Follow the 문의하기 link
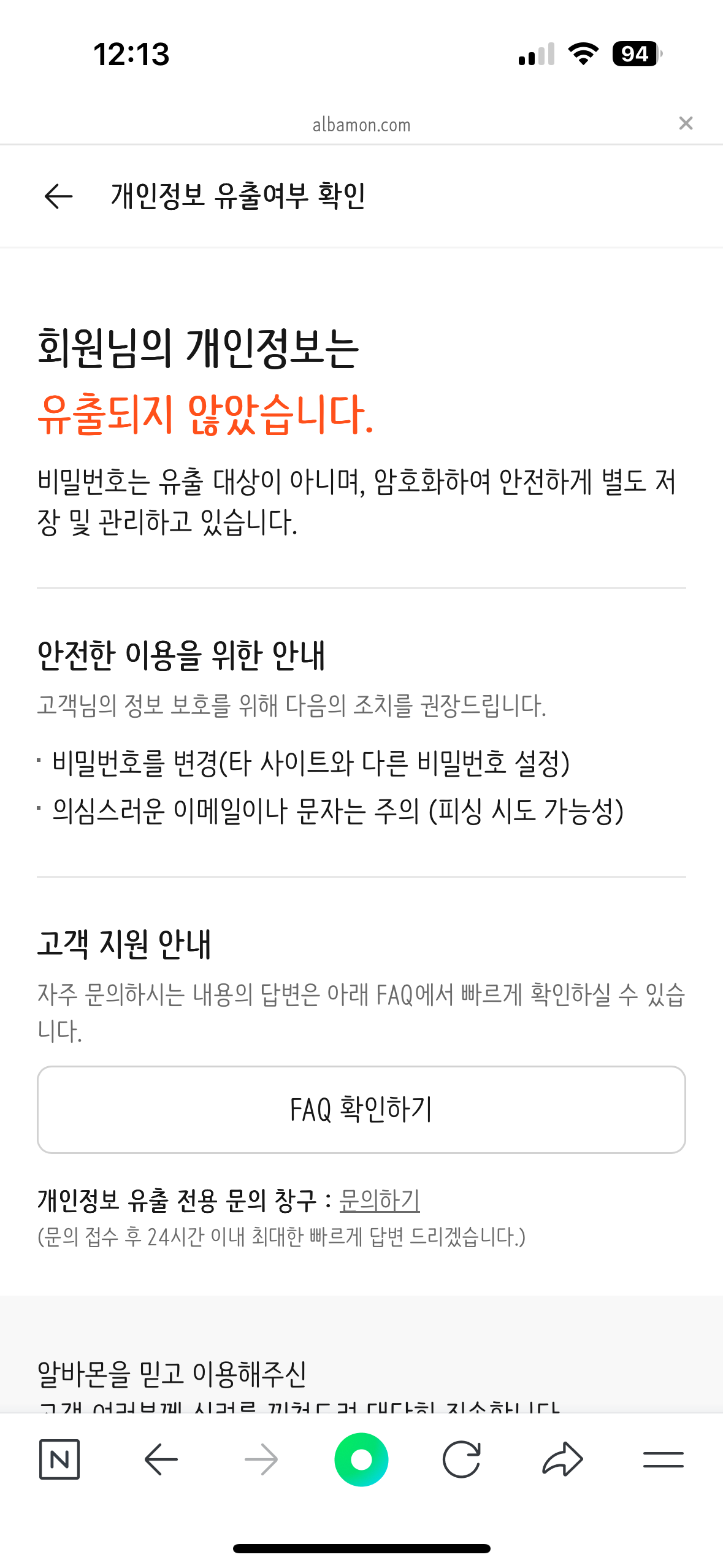The height and width of the screenshot is (1568, 723). click(x=380, y=1200)
